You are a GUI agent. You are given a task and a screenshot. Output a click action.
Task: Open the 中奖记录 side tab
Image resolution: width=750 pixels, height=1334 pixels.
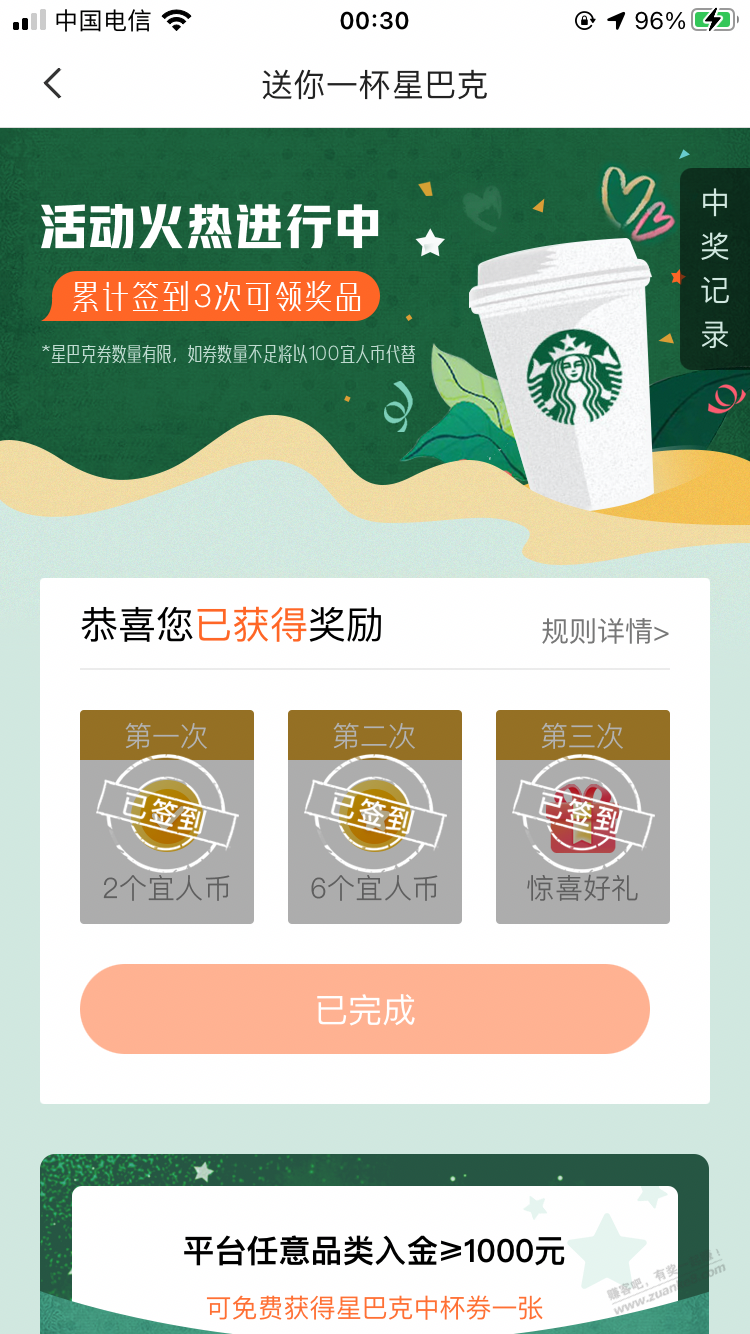(x=714, y=269)
